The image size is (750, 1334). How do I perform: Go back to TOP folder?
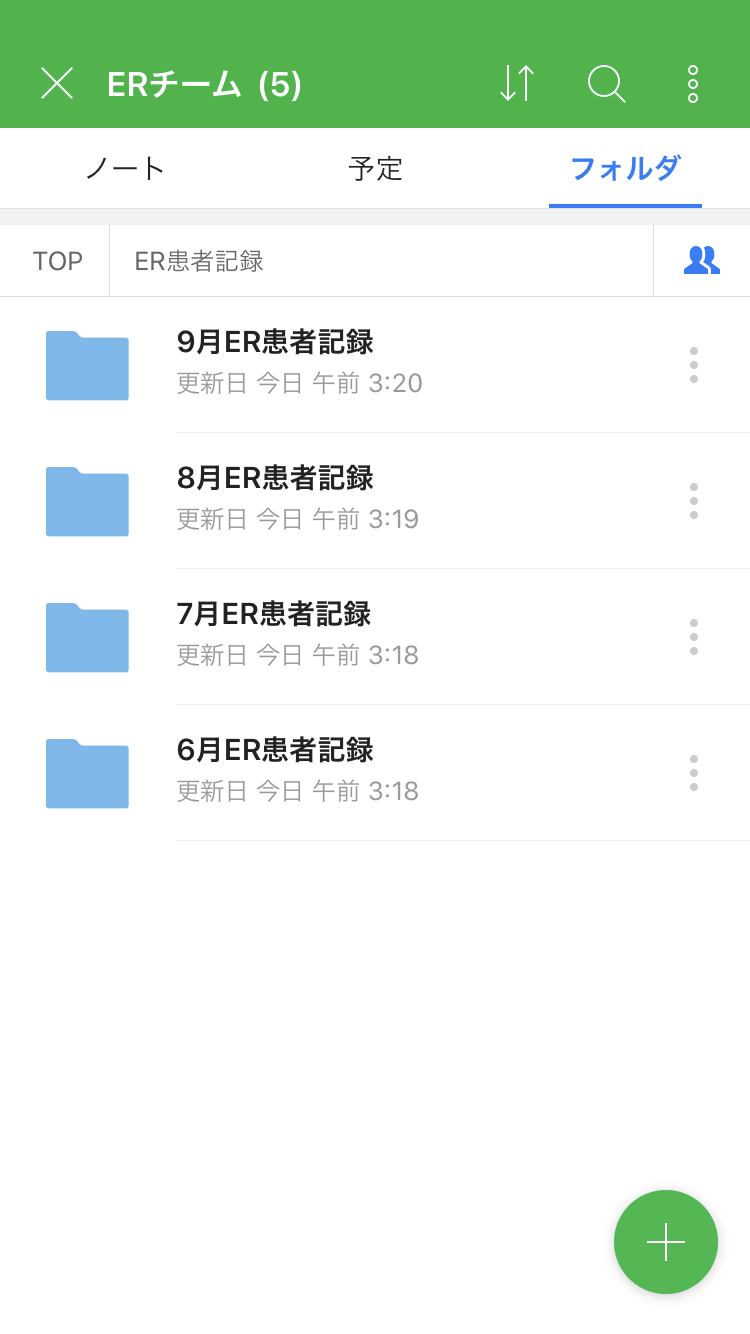(x=57, y=261)
